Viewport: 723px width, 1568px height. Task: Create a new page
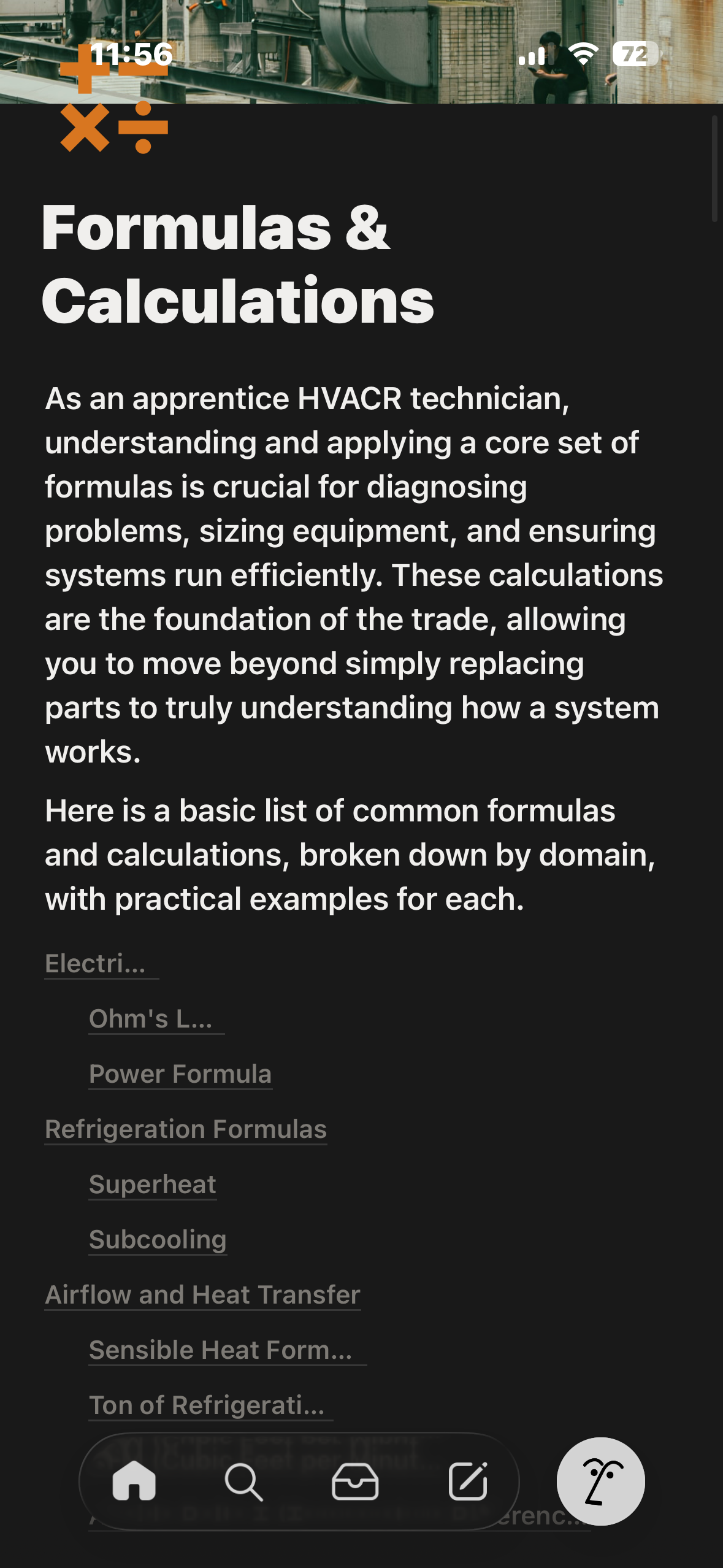tap(468, 1482)
